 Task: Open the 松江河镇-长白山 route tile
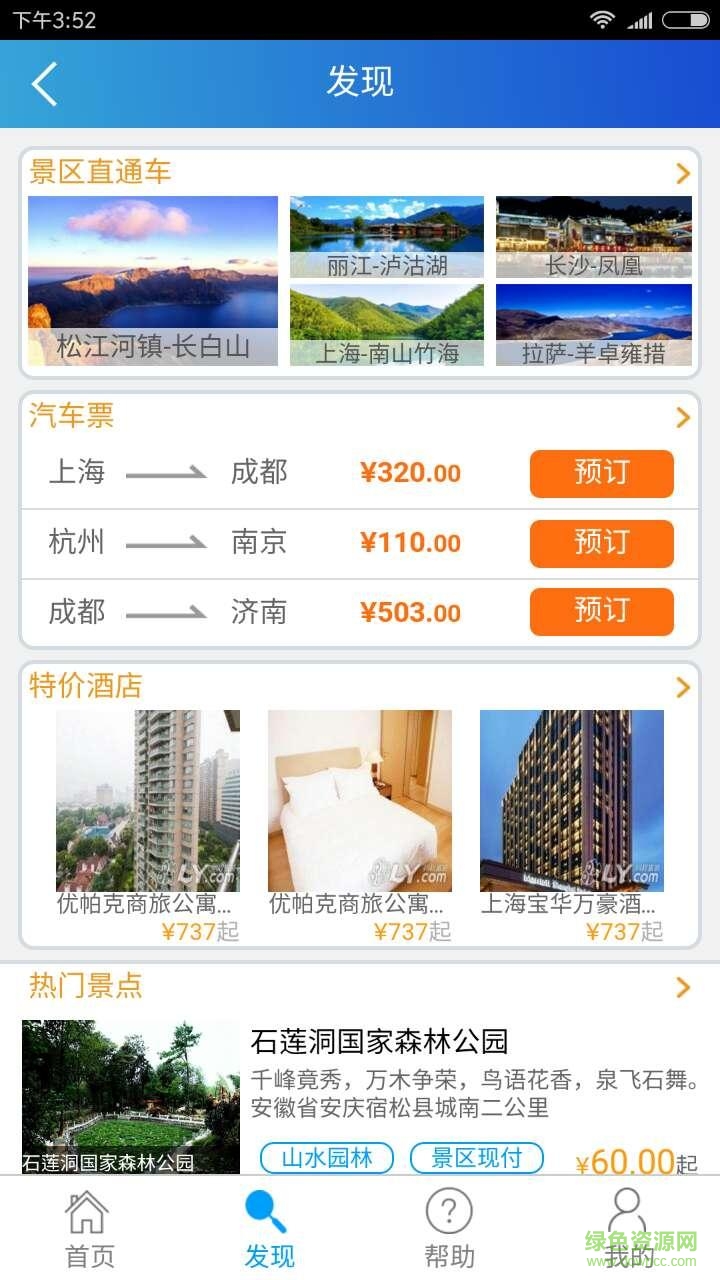tap(153, 281)
